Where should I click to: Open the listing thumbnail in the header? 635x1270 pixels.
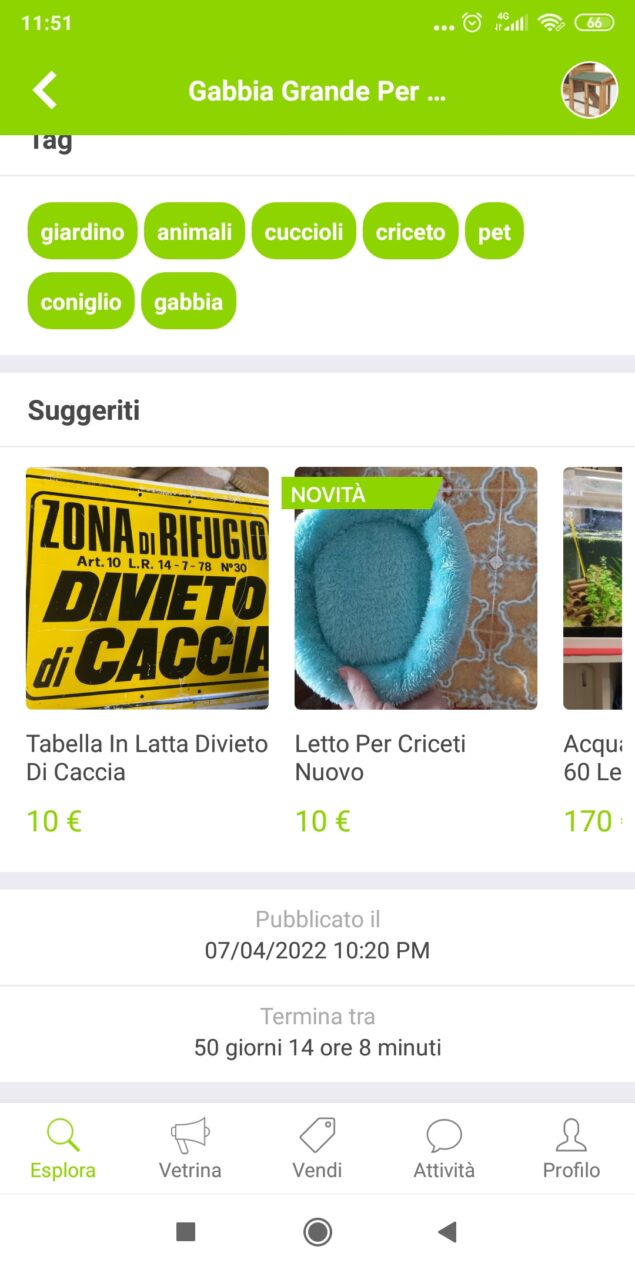[589, 91]
